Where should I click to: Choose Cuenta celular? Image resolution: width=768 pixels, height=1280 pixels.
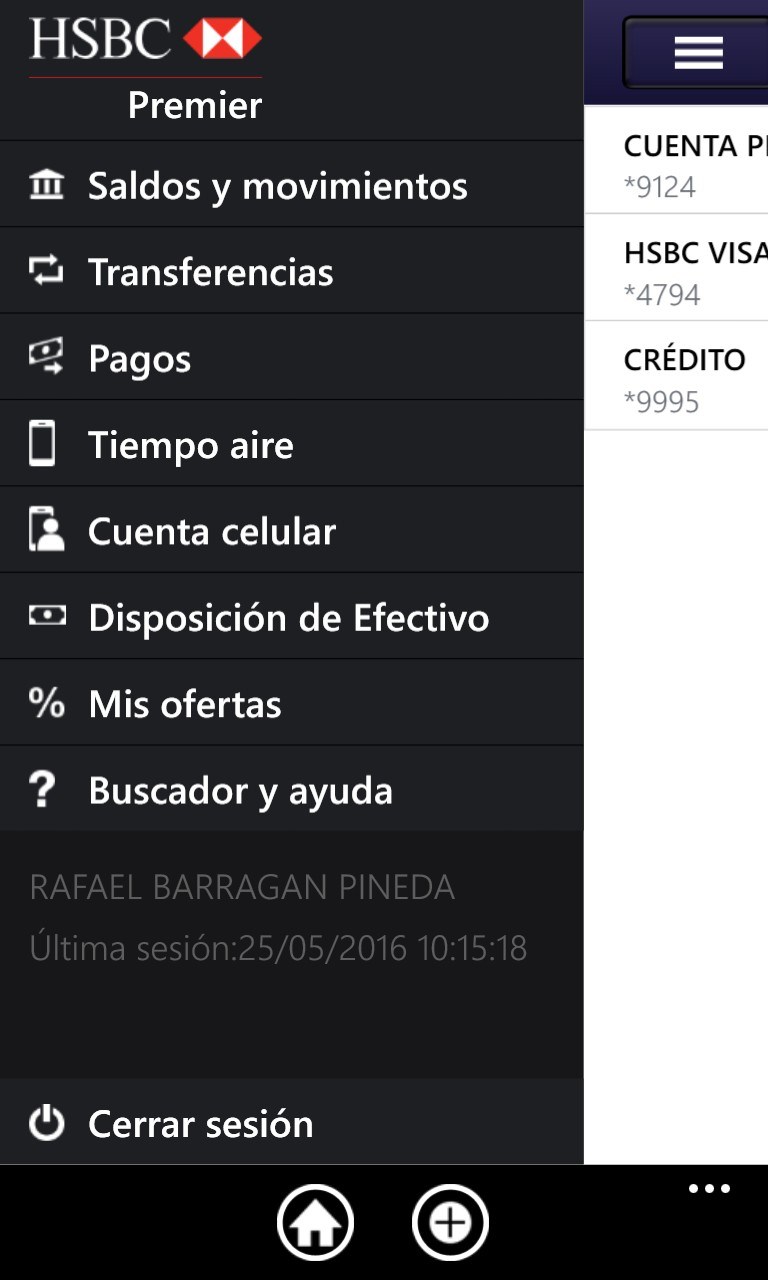[x=211, y=531]
